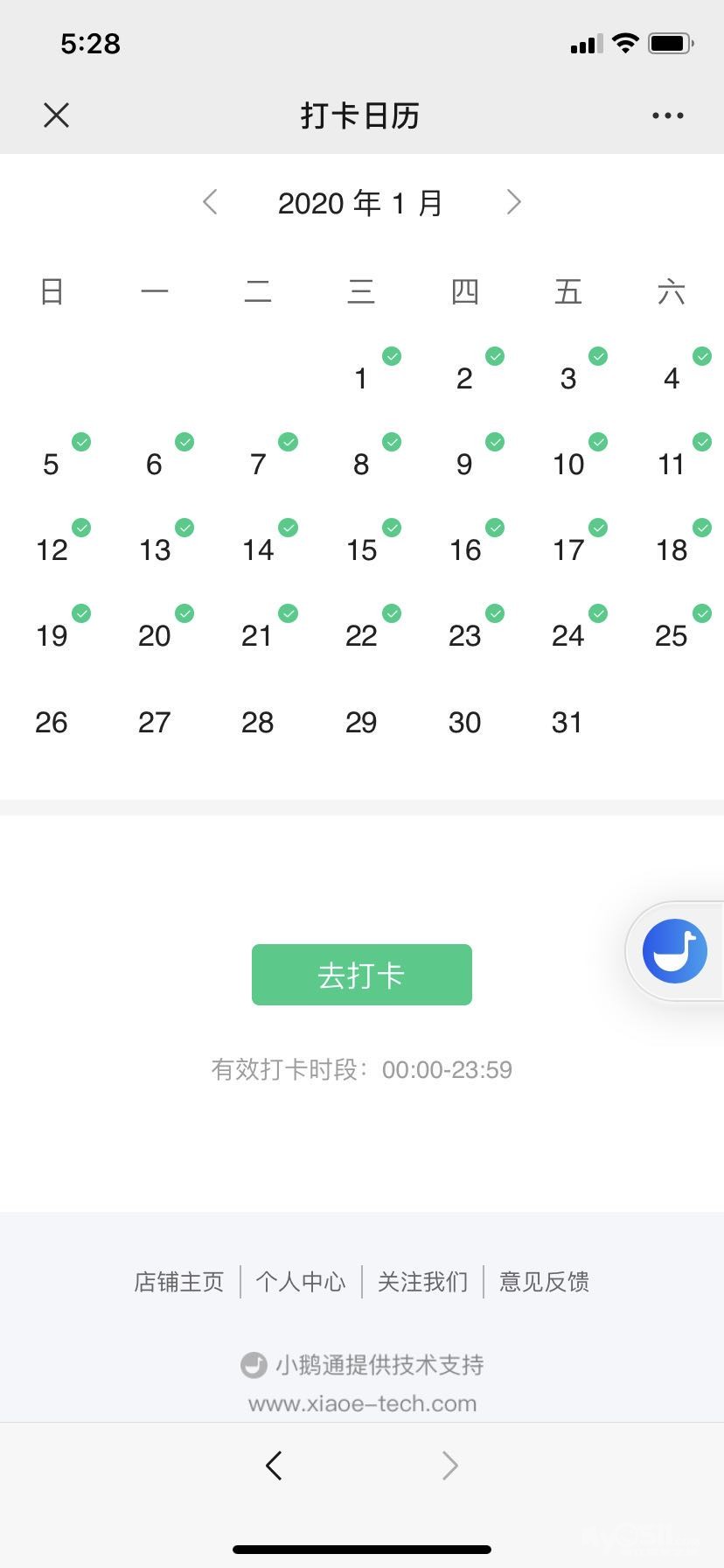The image size is (724, 1568).
Task: Open 意见反馈 feedback link
Action: (x=544, y=1282)
